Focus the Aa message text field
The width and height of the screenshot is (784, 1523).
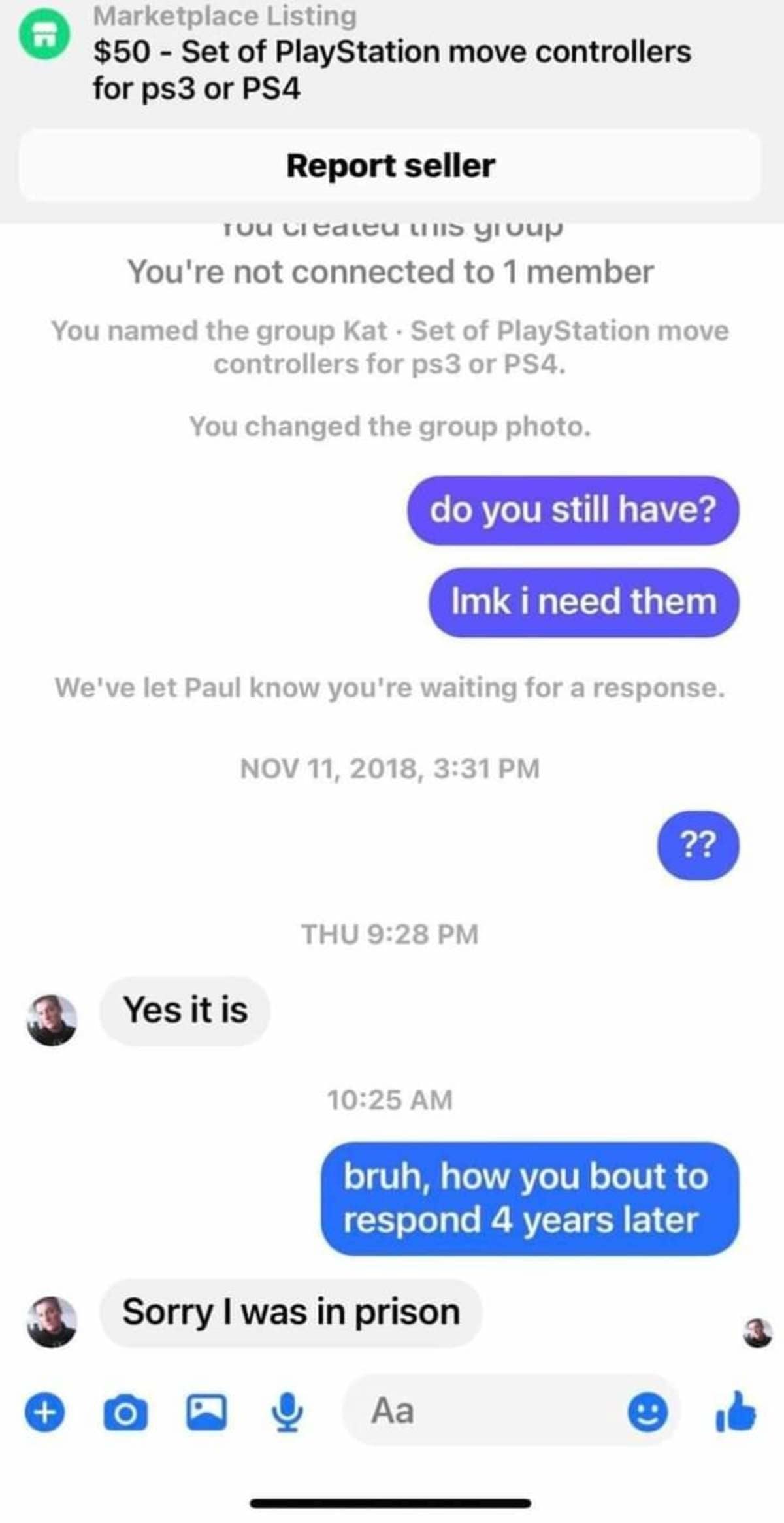coord(477,1411)
